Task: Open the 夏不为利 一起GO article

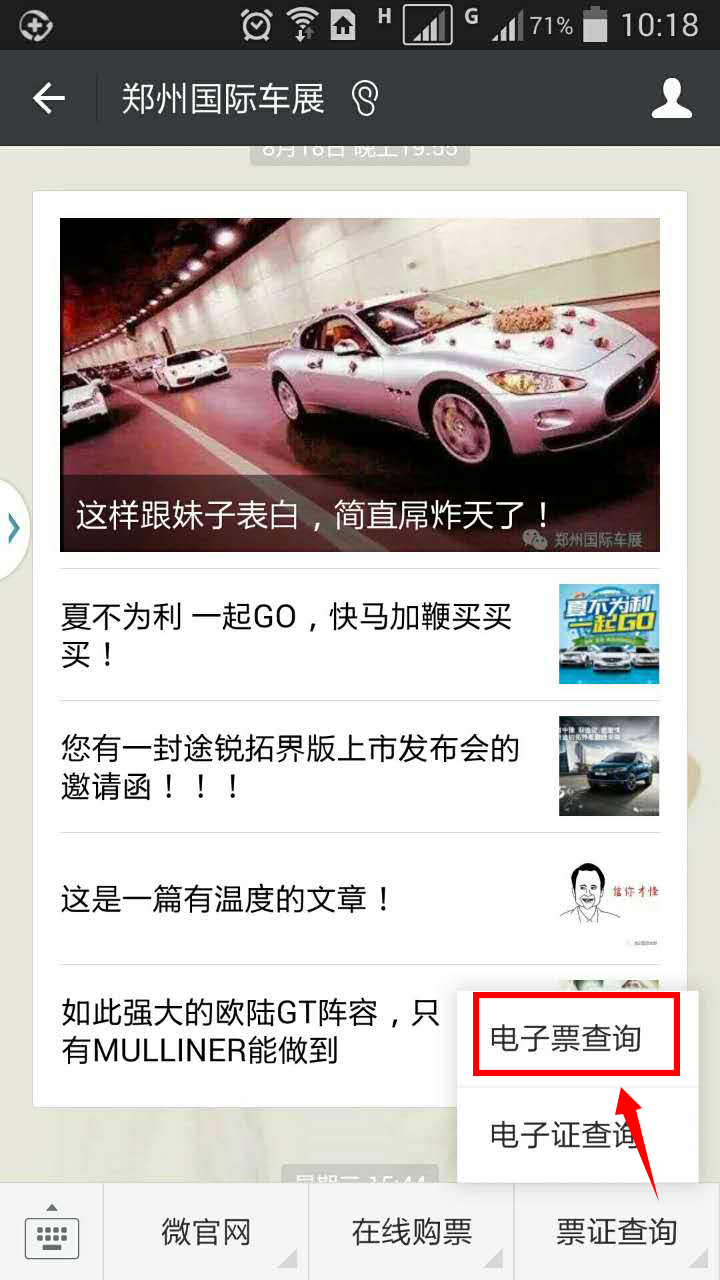Action: pyautogui.click(x=360, y=634)
